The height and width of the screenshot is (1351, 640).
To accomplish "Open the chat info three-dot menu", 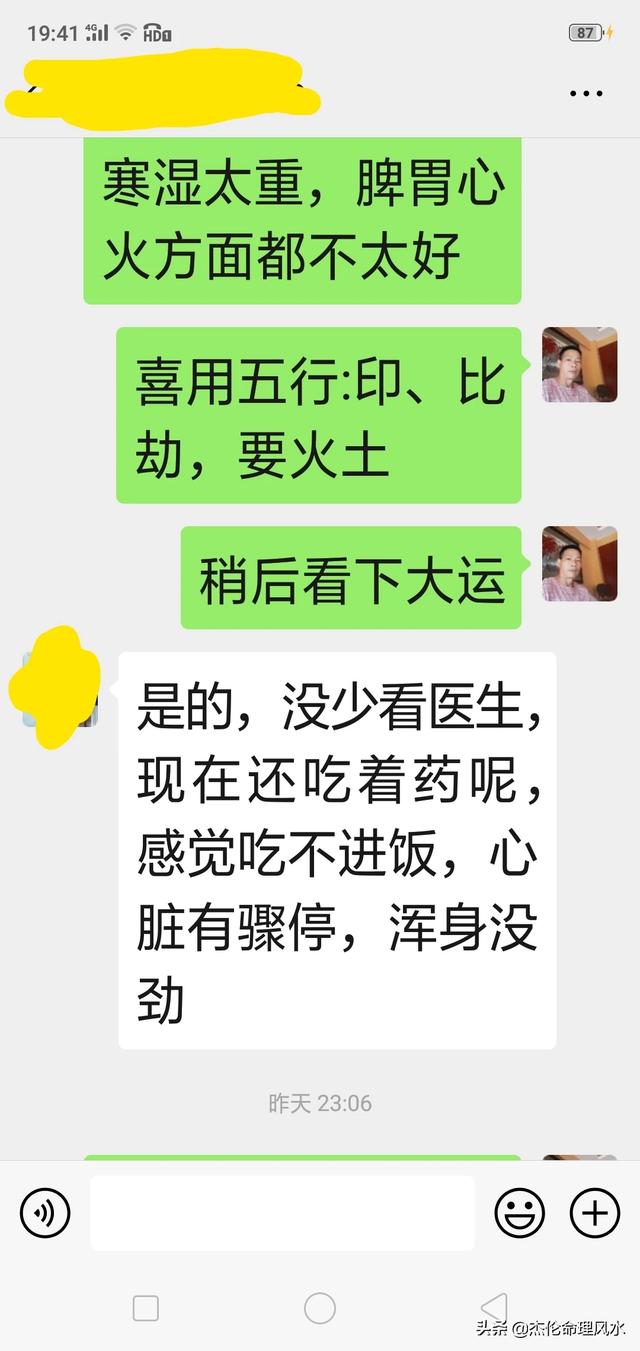I will click(586, 93).
